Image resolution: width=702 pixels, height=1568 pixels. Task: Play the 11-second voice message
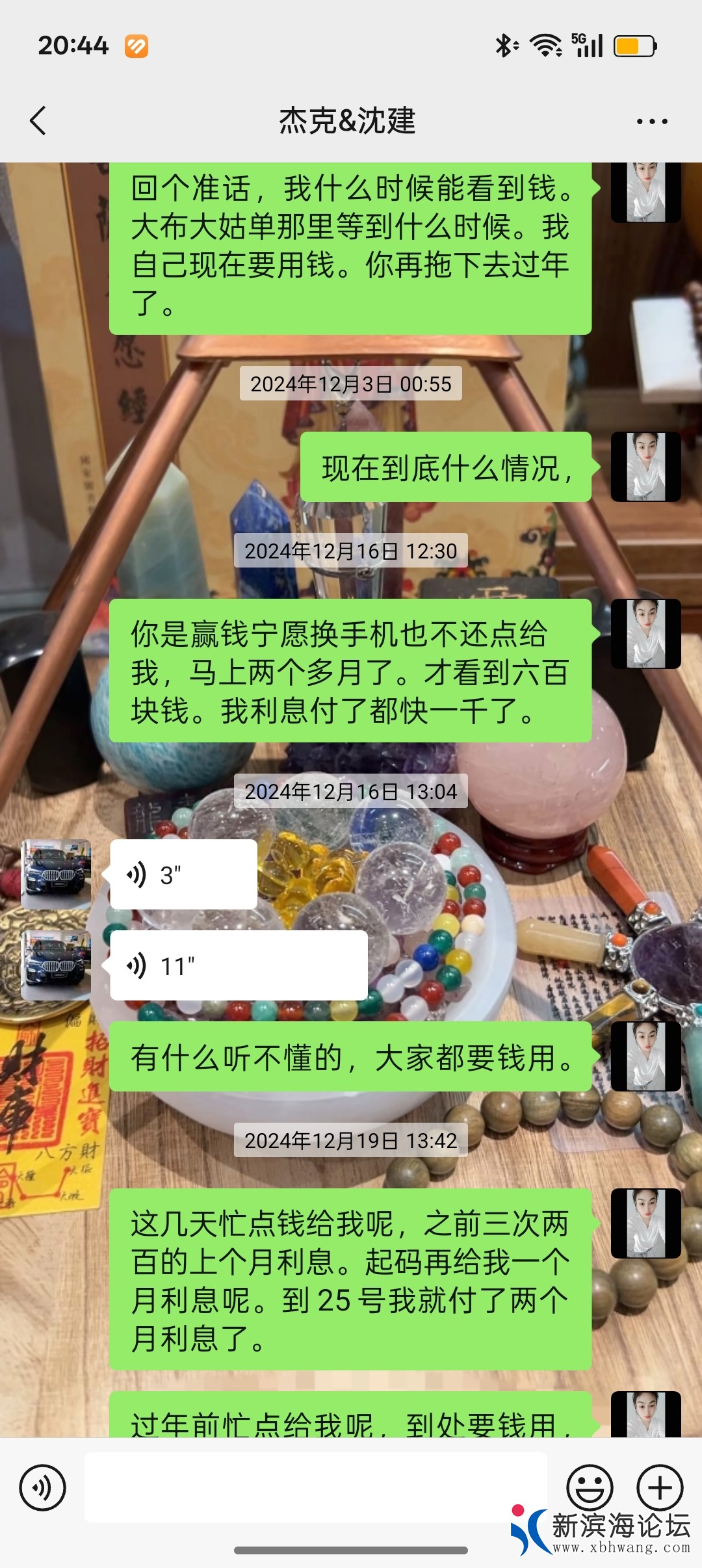pyautogui.click(x=238, y=966)
